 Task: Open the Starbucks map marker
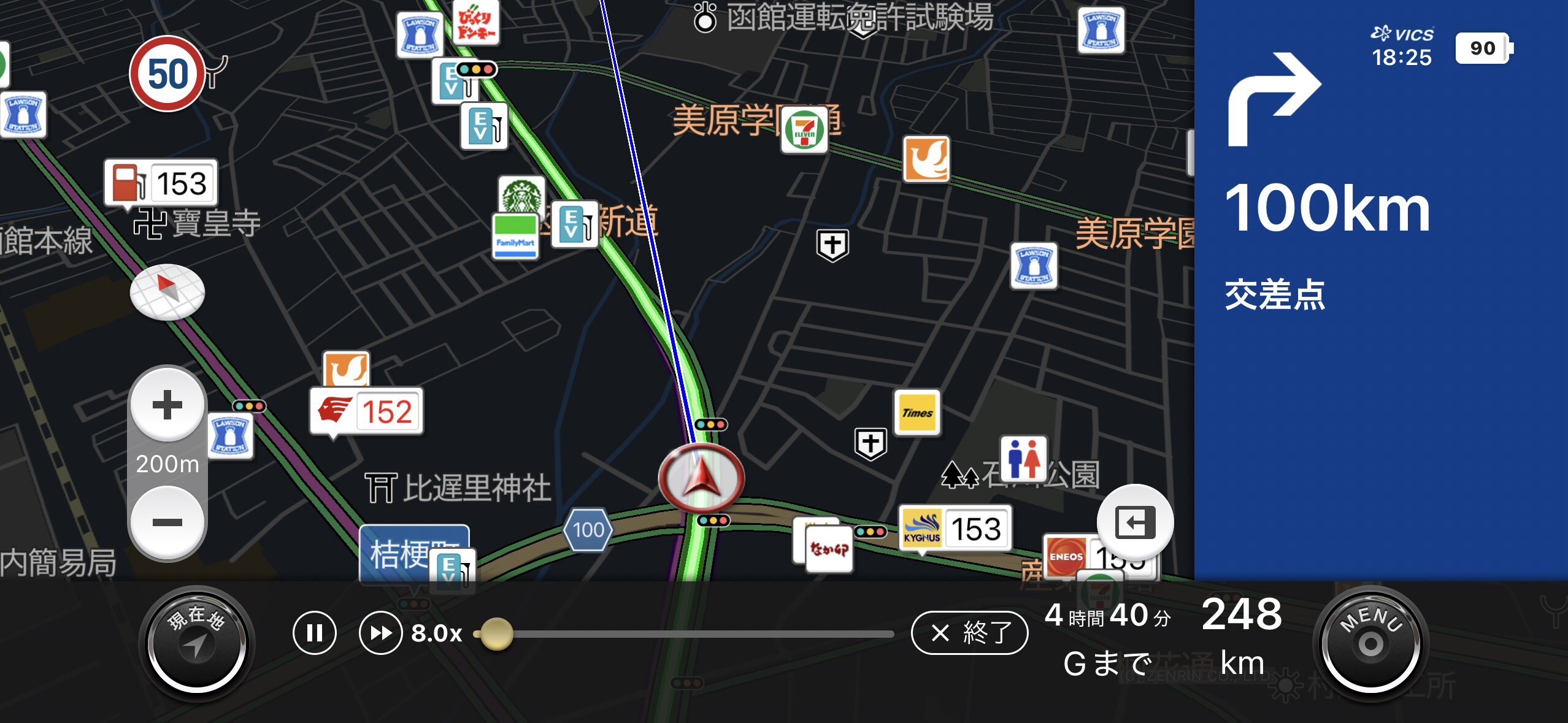pos(521,196)
